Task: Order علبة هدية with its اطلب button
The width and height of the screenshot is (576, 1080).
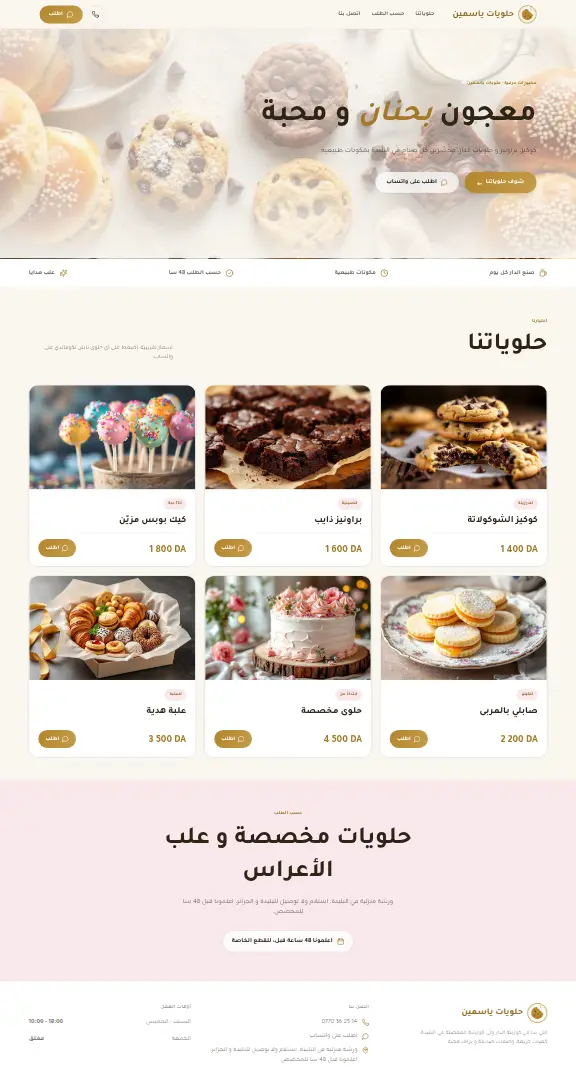Action: pos(57,739)
